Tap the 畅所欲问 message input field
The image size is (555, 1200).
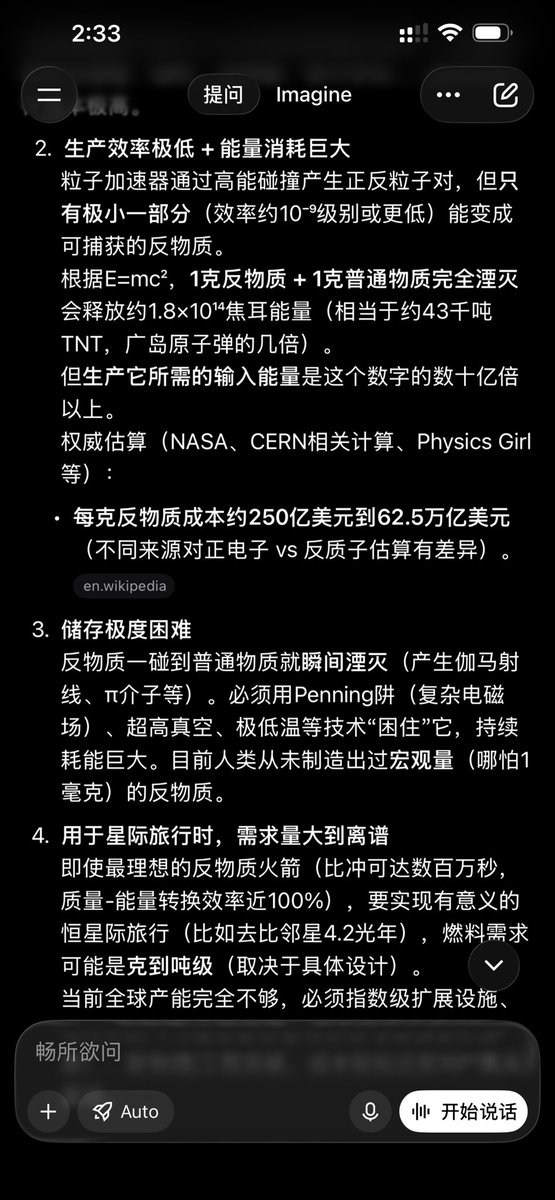click(x=277, y=1052)
